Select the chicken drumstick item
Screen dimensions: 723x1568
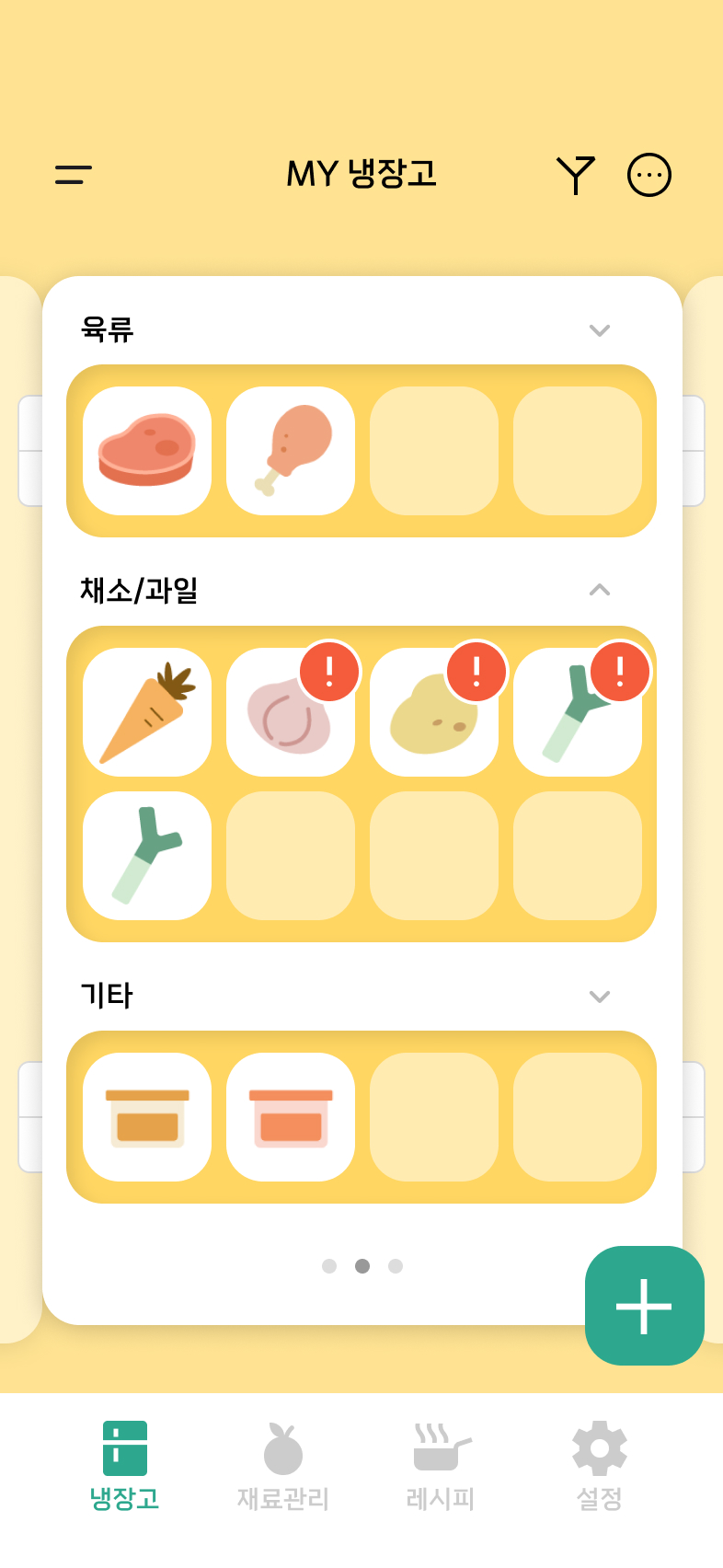point(291,451)
